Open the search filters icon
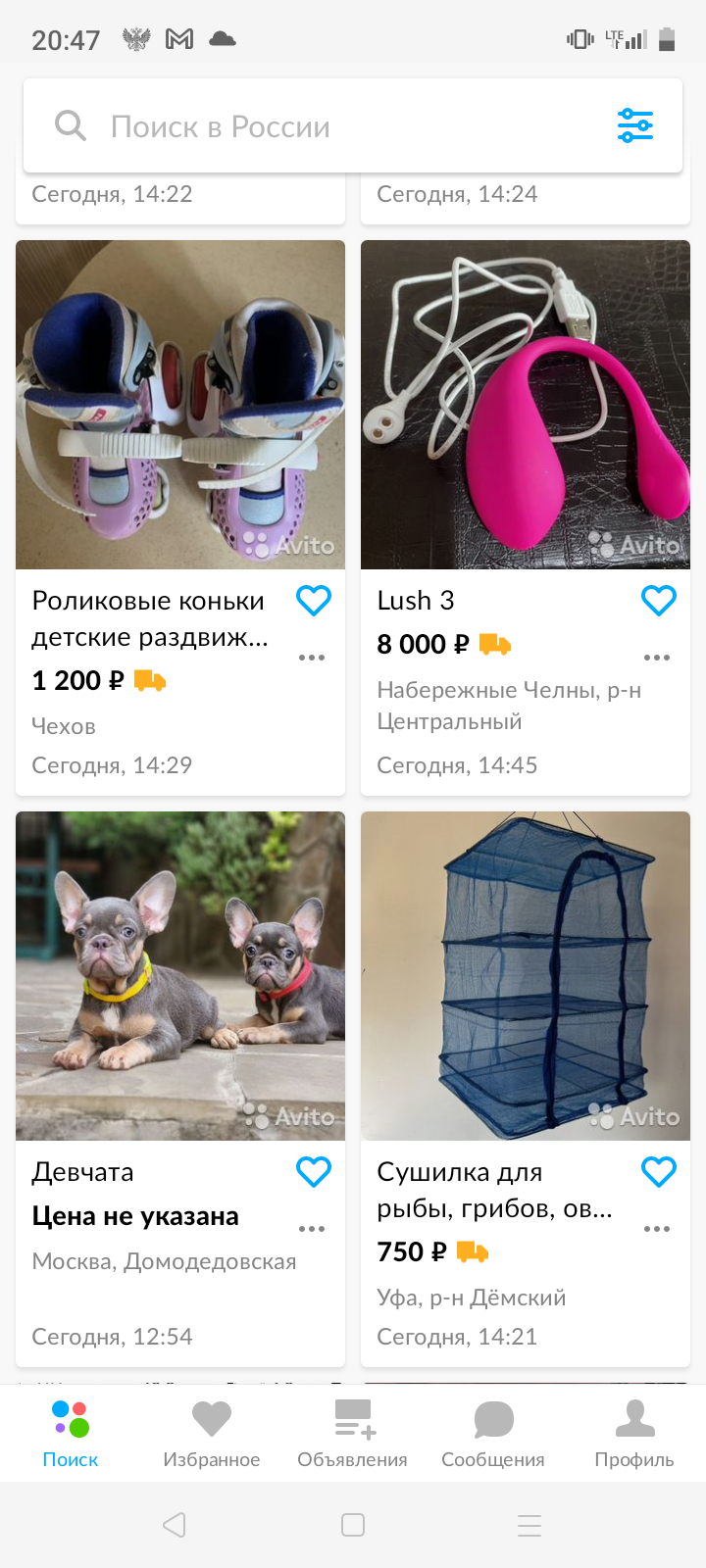The width and height of the screenshot is (706, 1568). [635, 125]
